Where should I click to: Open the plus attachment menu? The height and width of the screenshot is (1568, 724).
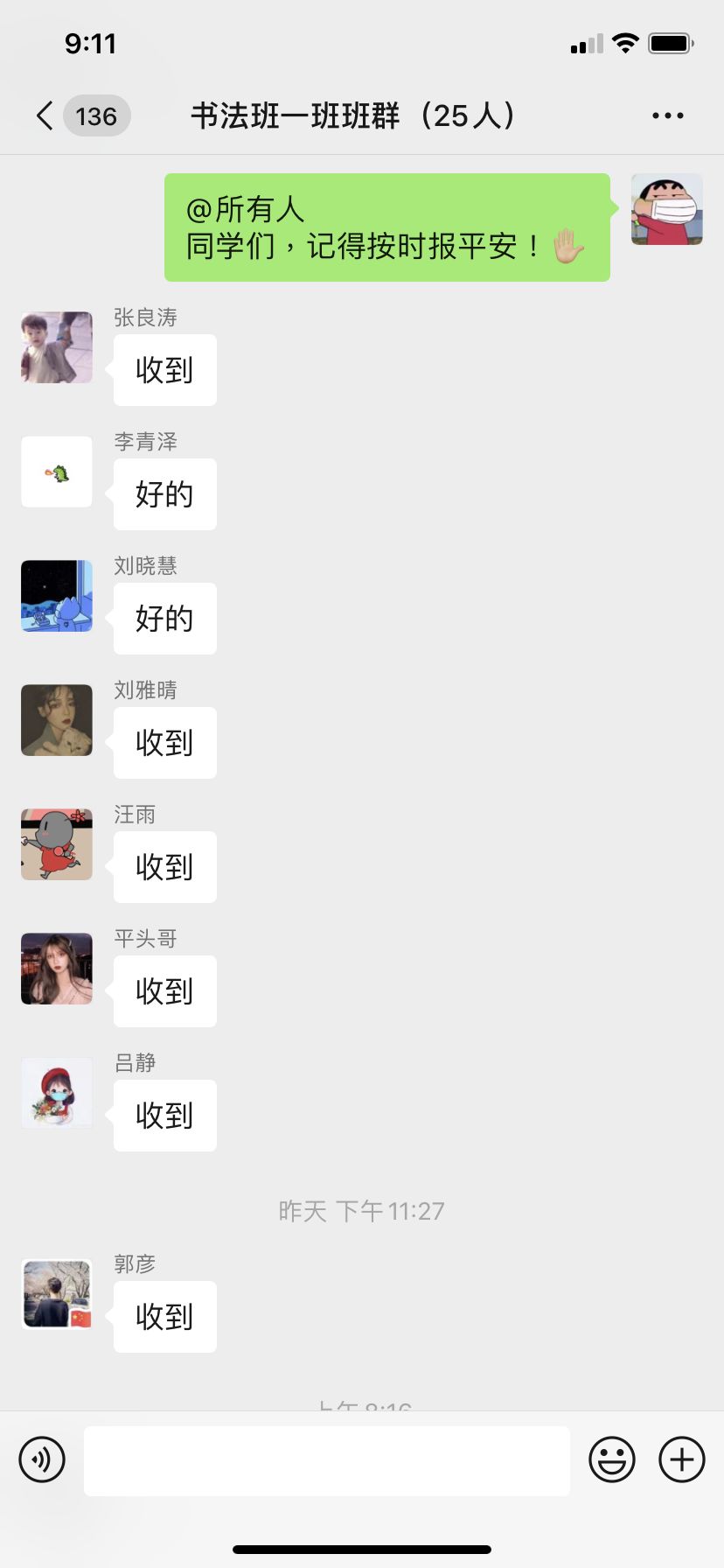(682, 1459)
